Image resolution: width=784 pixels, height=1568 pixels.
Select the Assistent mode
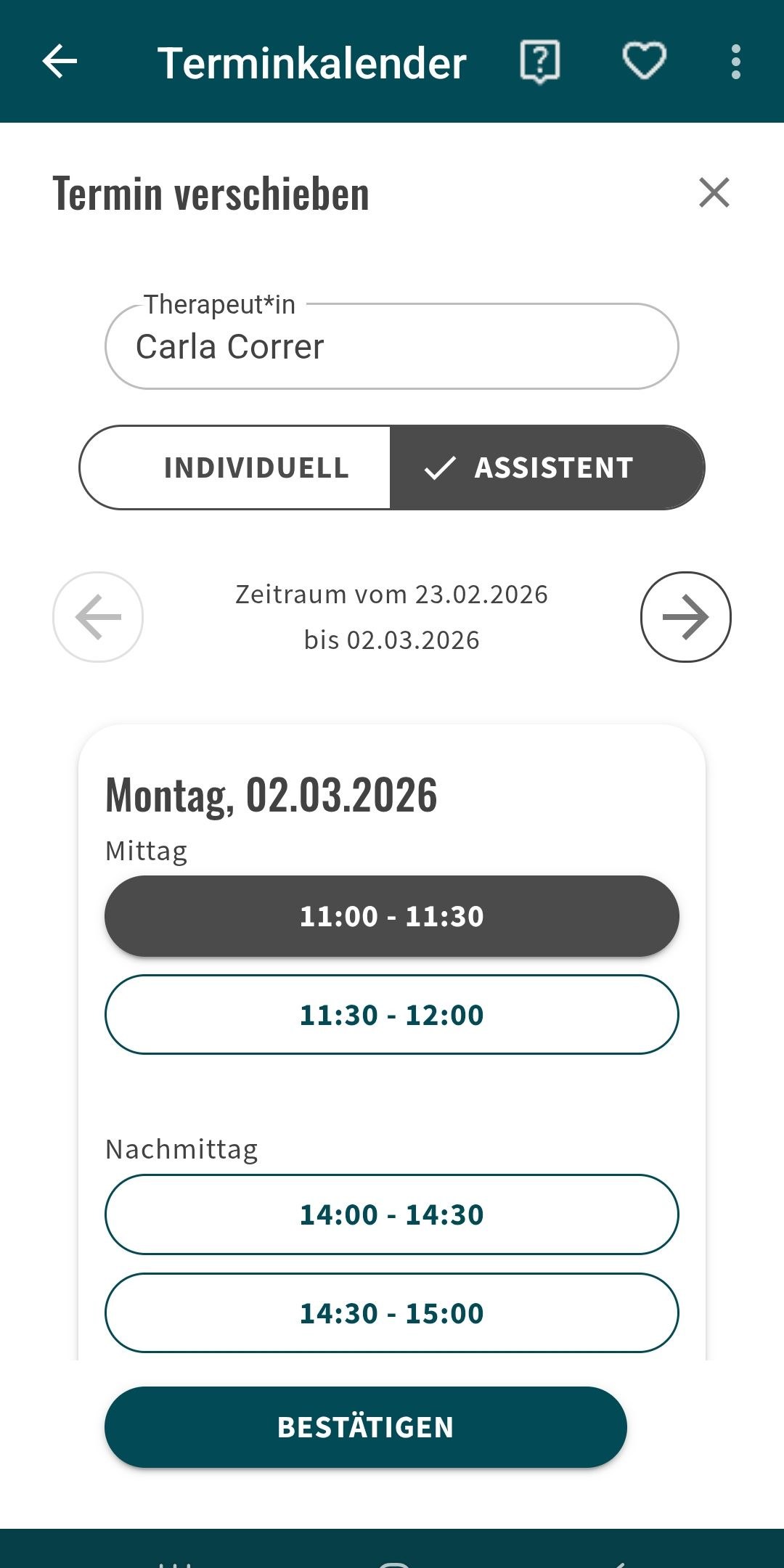547,468
